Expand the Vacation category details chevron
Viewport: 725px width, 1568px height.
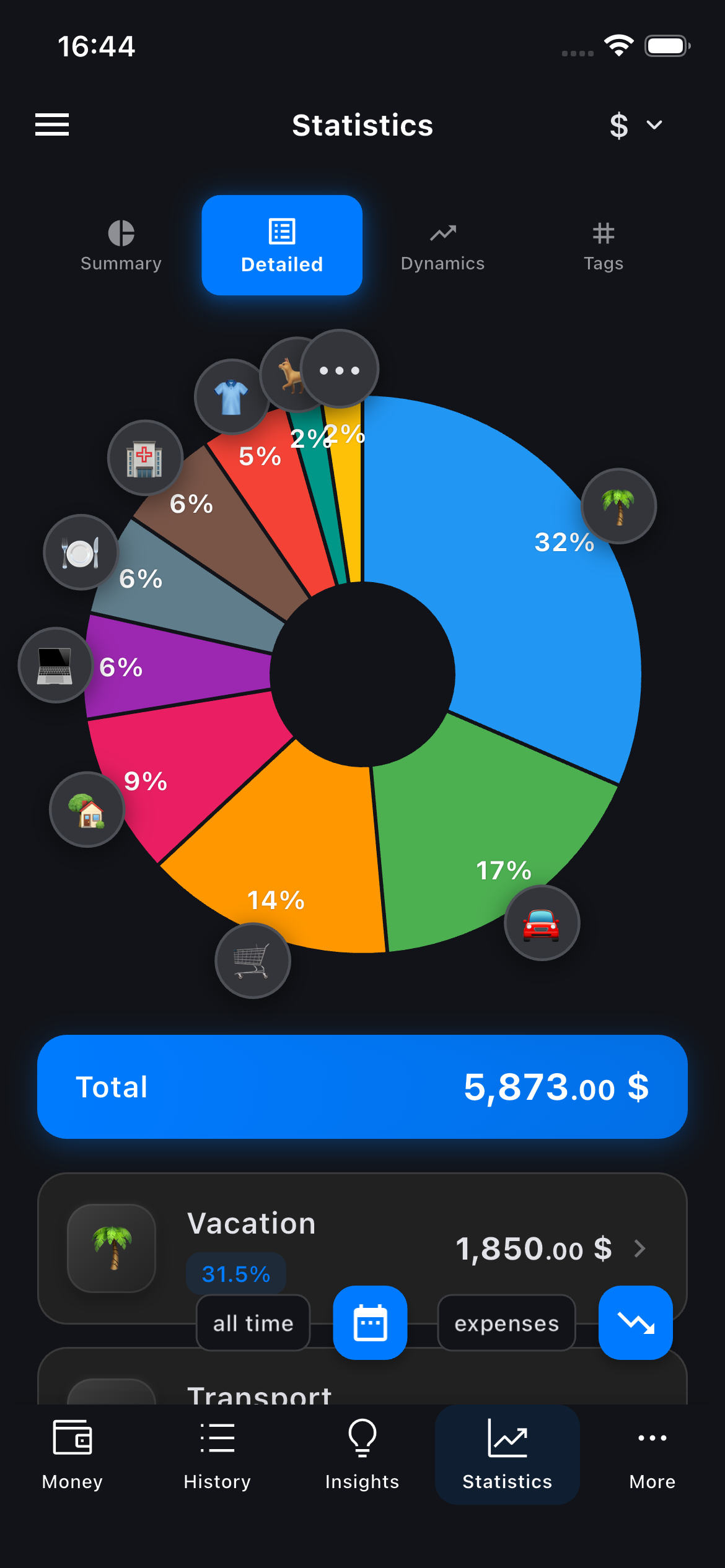pyautogui.click(x=638, y=1249)
